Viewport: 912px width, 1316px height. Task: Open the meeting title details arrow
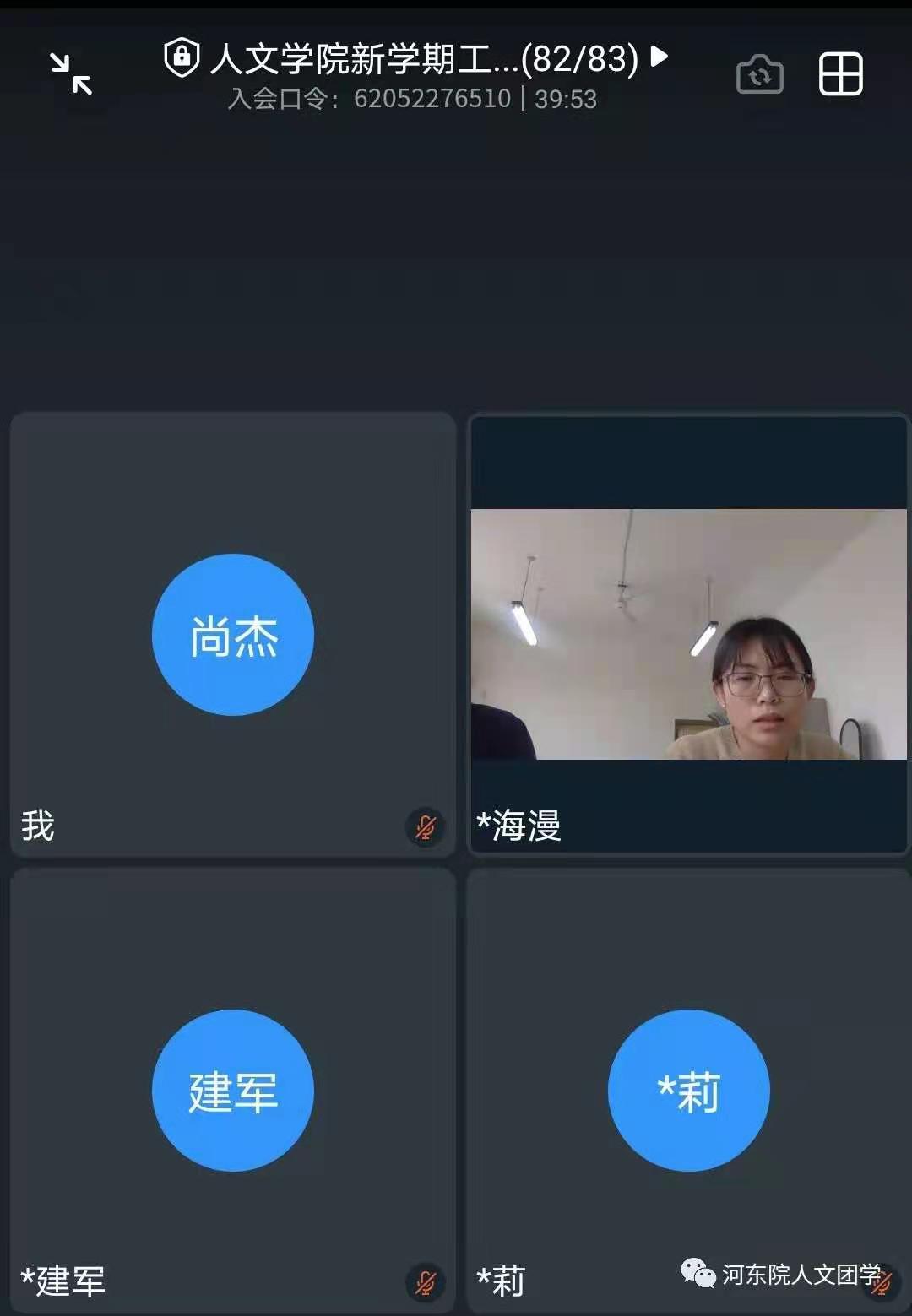click(x=660, y=57)
